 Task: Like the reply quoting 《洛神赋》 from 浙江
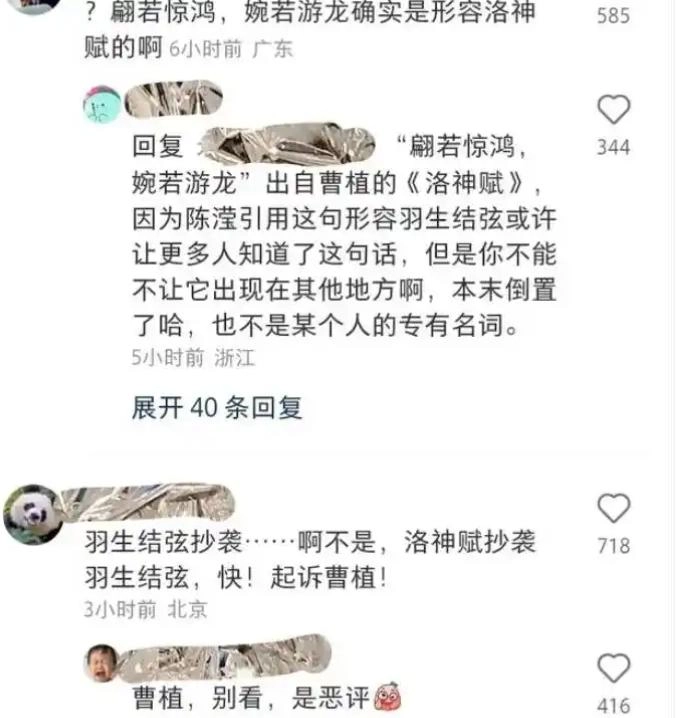613,111
